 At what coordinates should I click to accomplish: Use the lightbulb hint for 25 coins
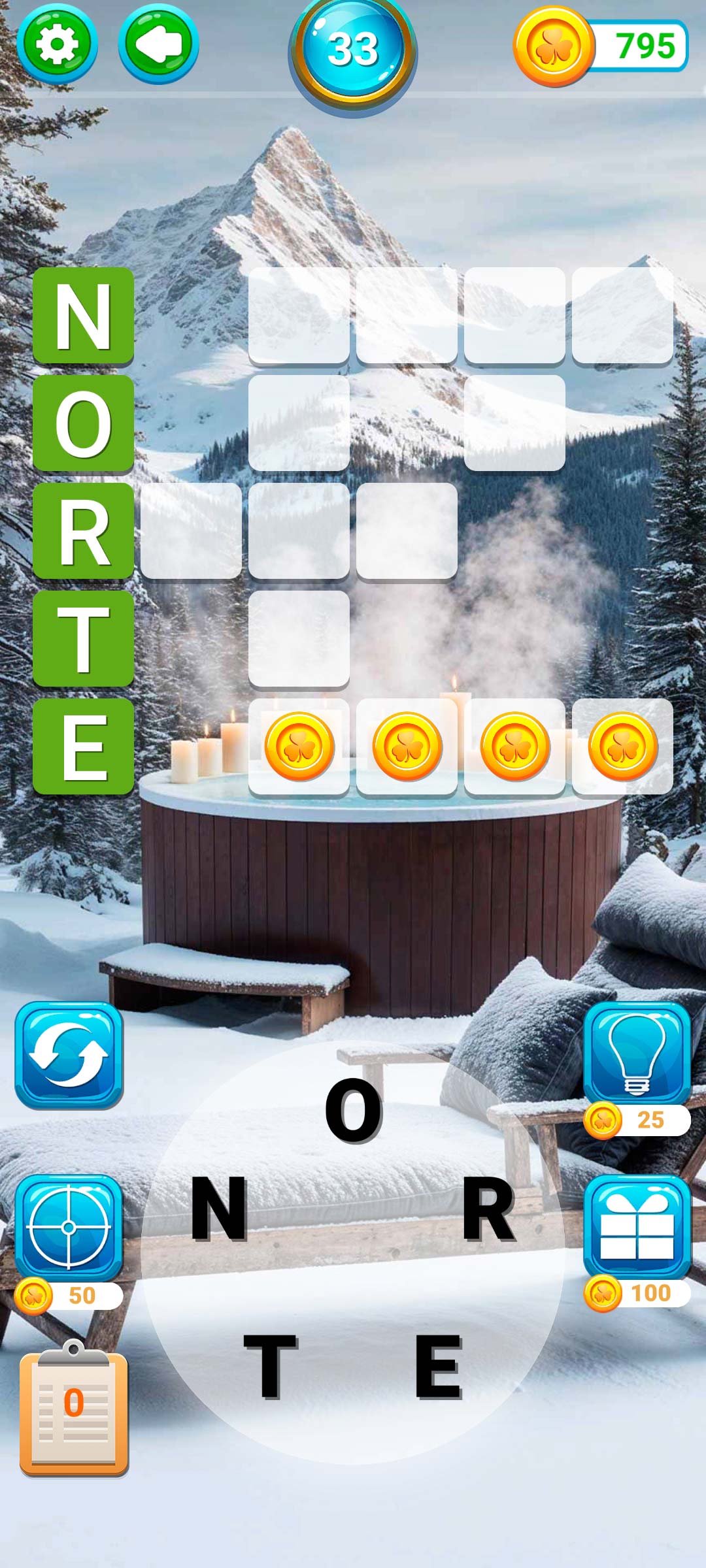pos(637,1054)
